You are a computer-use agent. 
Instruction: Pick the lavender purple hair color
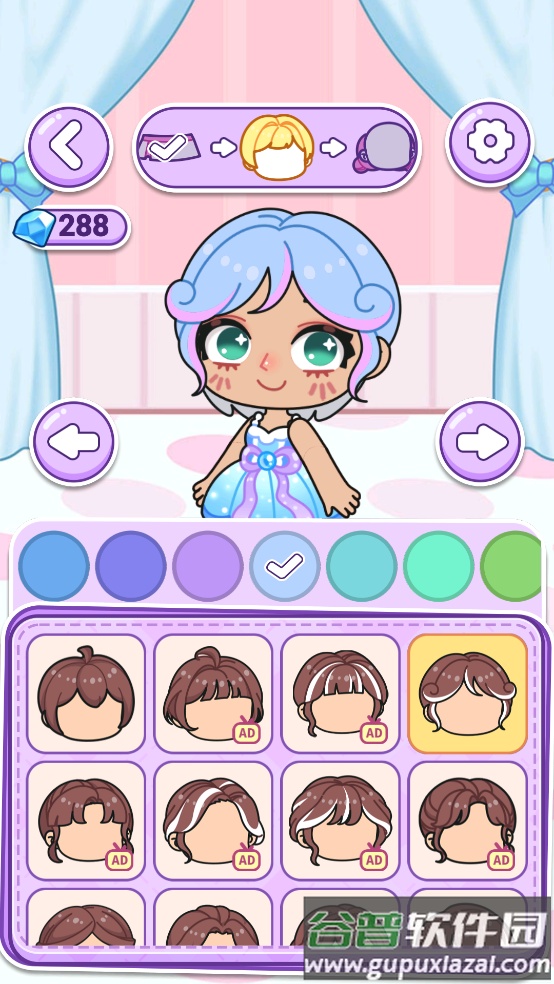click(208, 566)
